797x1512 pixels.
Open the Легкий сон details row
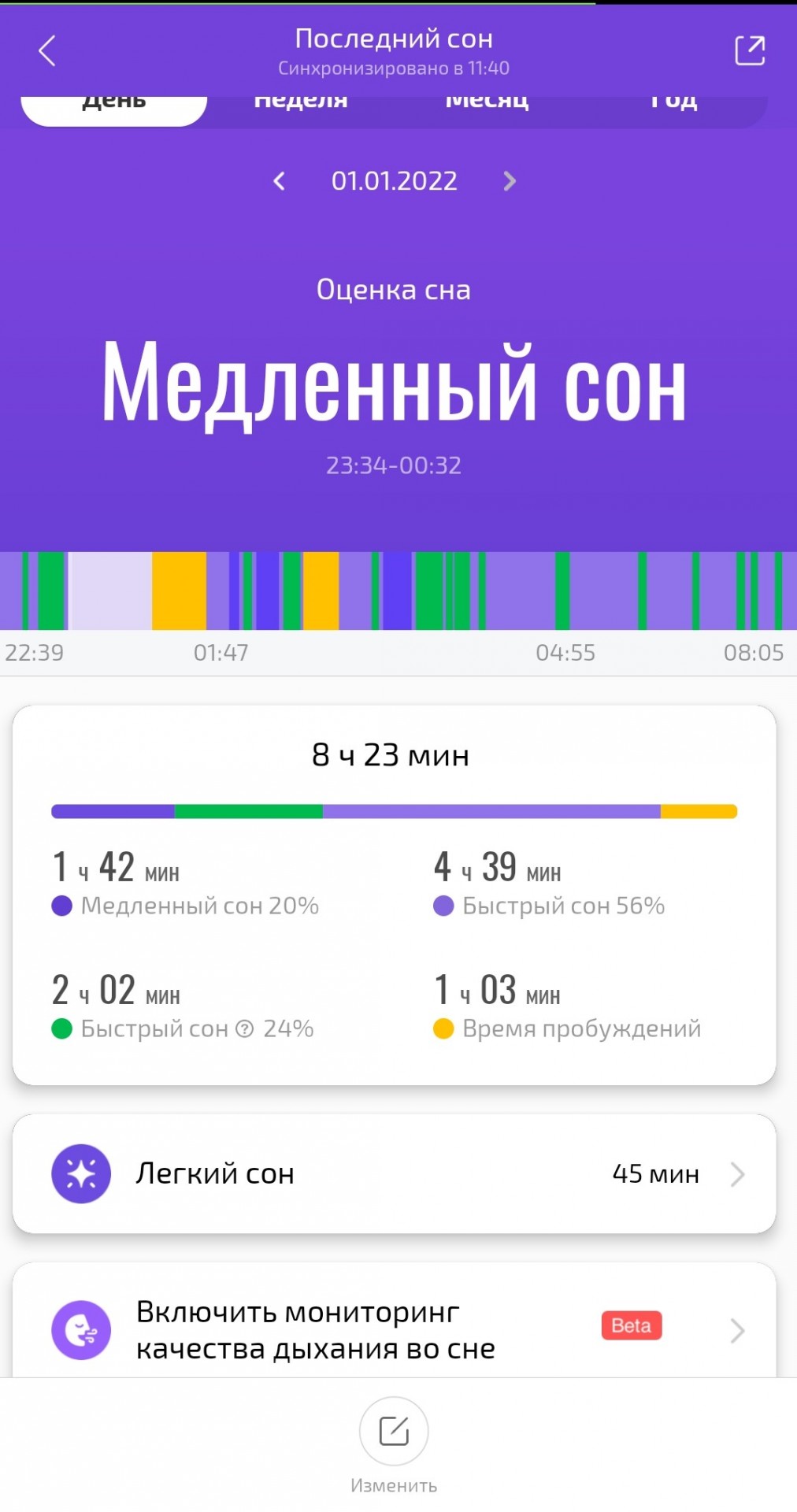tap(394, 1173)
